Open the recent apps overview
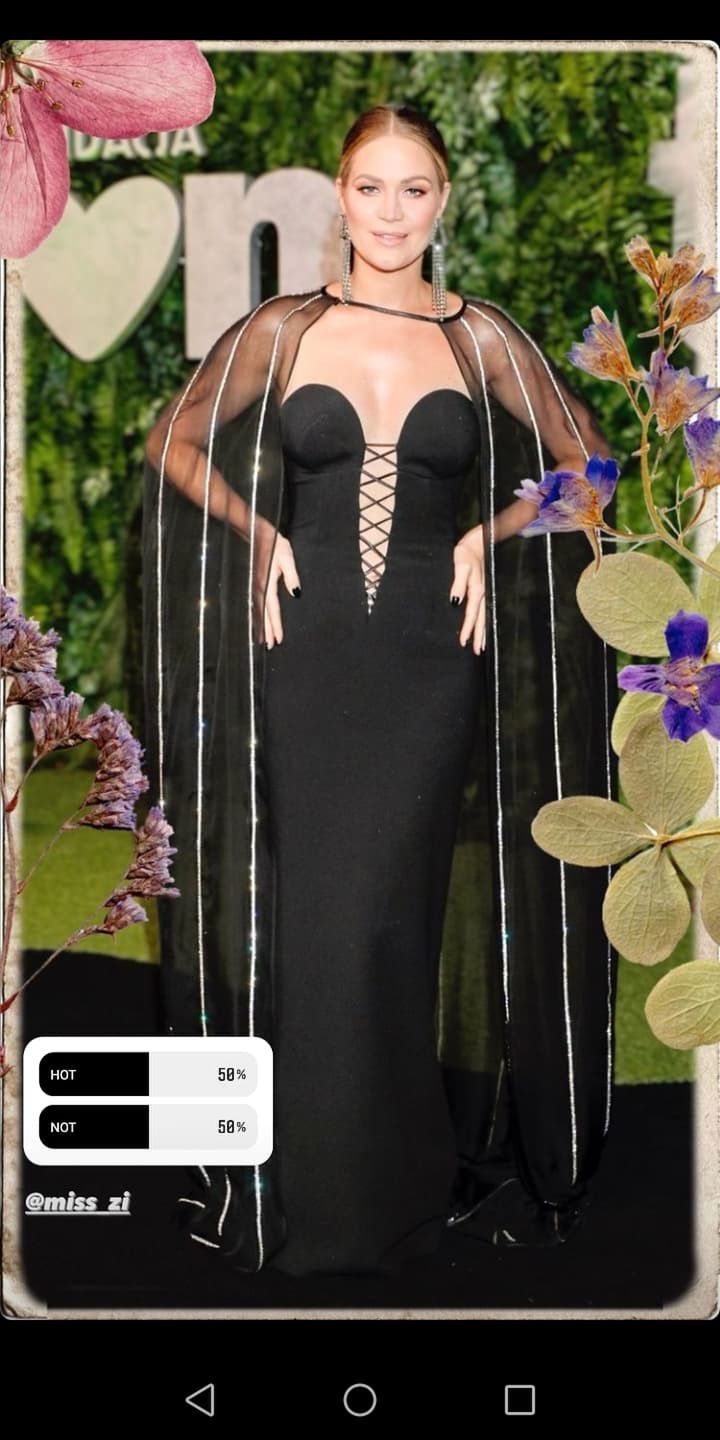720x1440 pixels. 519,1399
